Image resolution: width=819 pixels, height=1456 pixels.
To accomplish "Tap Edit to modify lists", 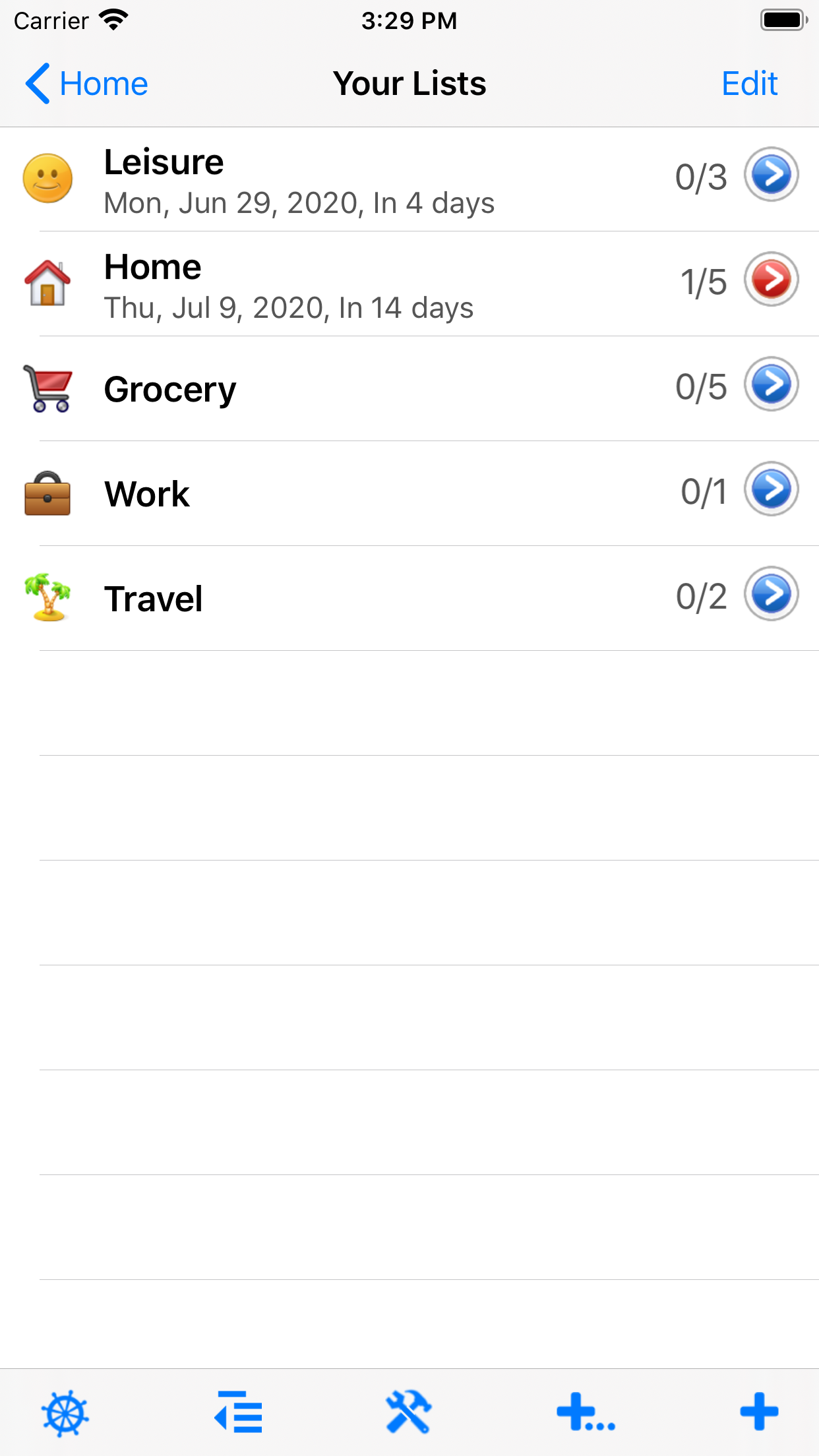I will coord(750,84).
